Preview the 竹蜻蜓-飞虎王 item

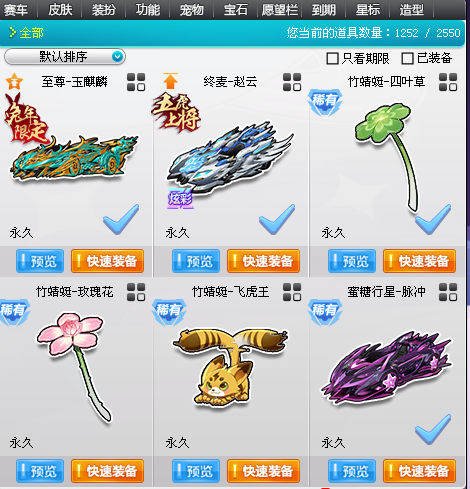click(x=196, y=471)
